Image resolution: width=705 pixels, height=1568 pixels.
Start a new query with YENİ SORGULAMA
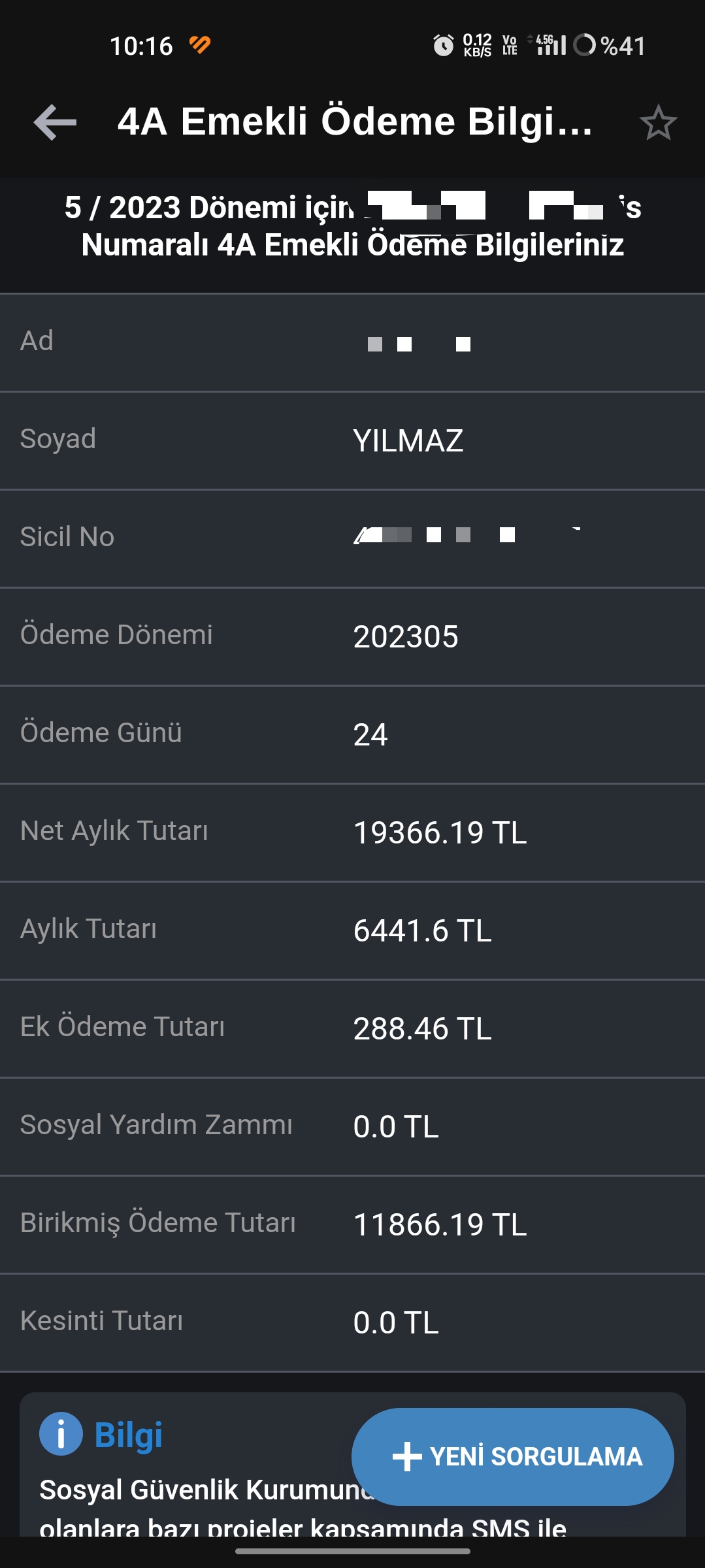[513, 1456]
